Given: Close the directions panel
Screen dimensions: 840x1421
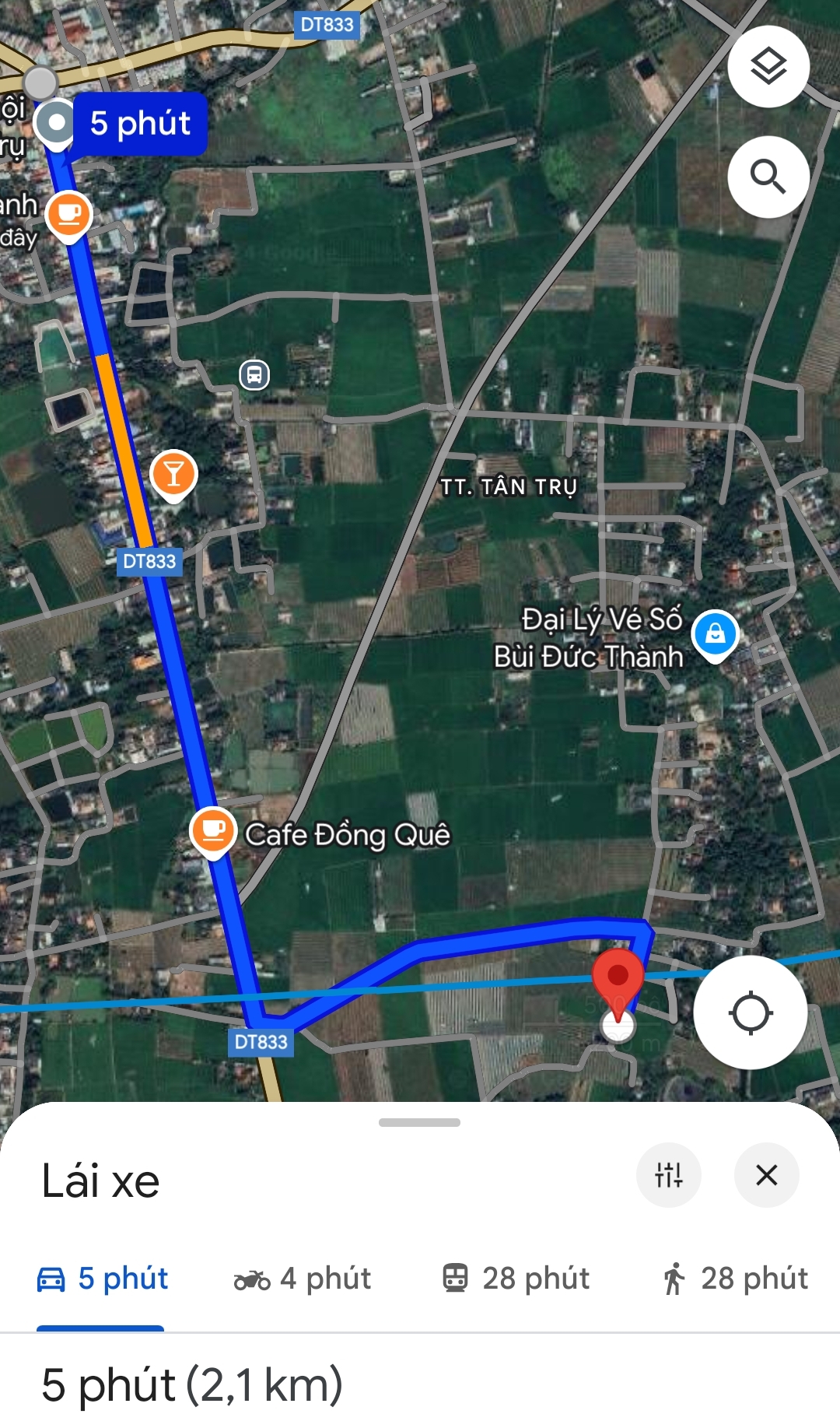Looking at the screenshot, I should tap(767, 1175).
